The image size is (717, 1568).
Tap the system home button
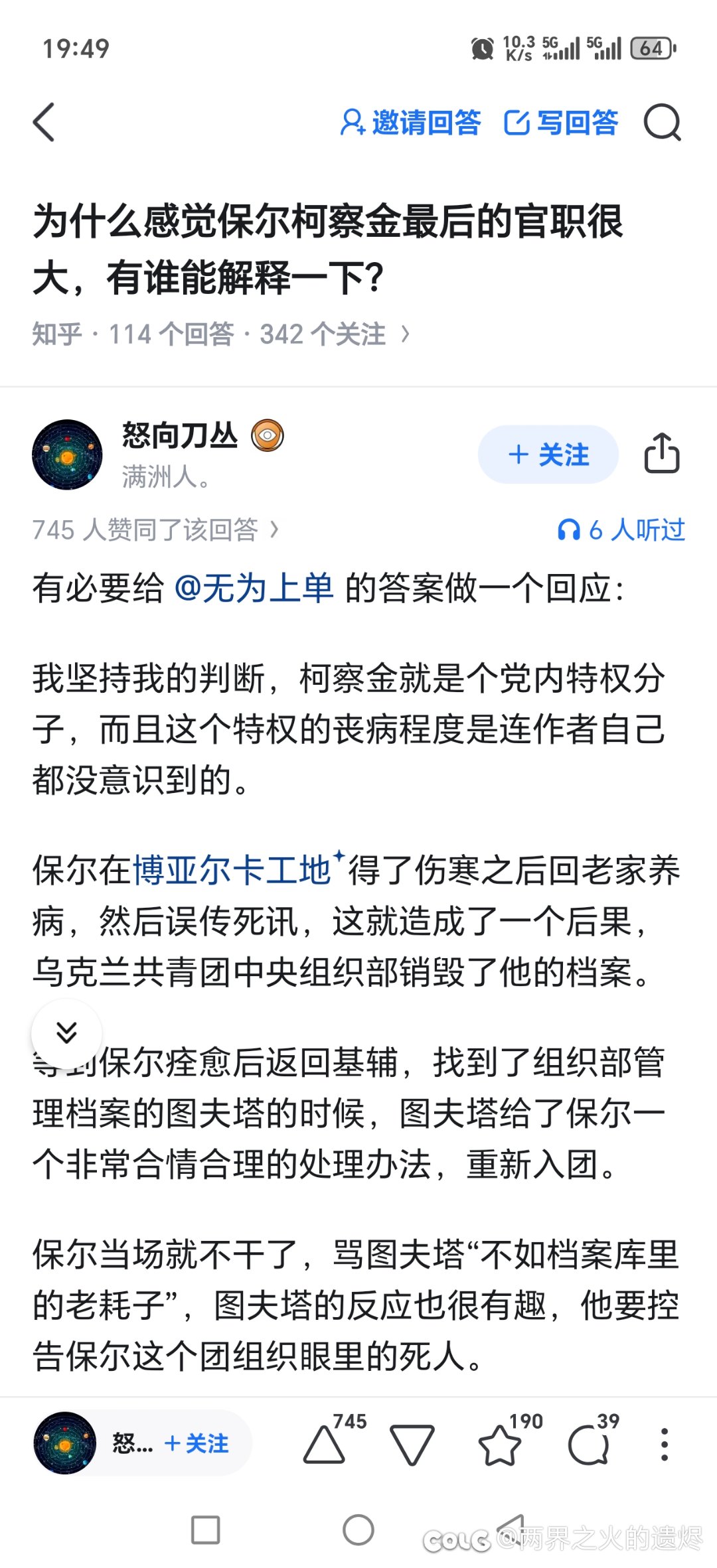pyautogui.click(x=358, y=1530)
